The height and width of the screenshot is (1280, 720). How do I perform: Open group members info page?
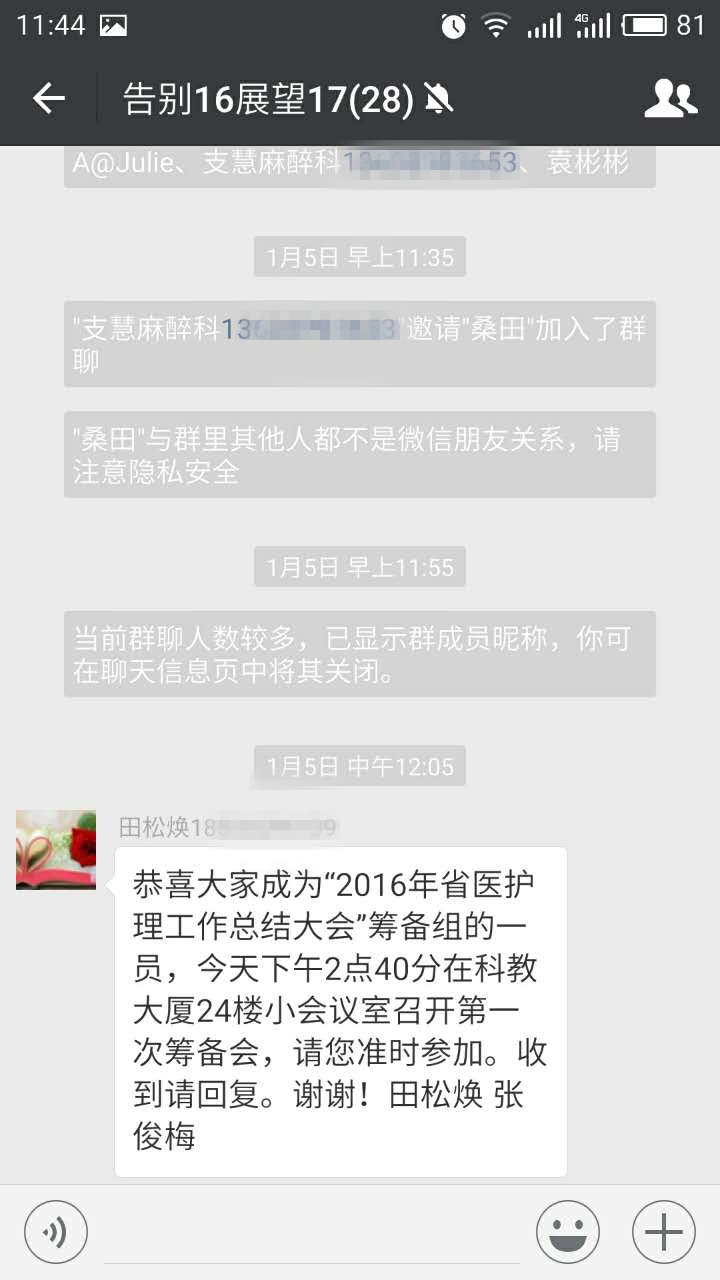(x=670, y=98)
